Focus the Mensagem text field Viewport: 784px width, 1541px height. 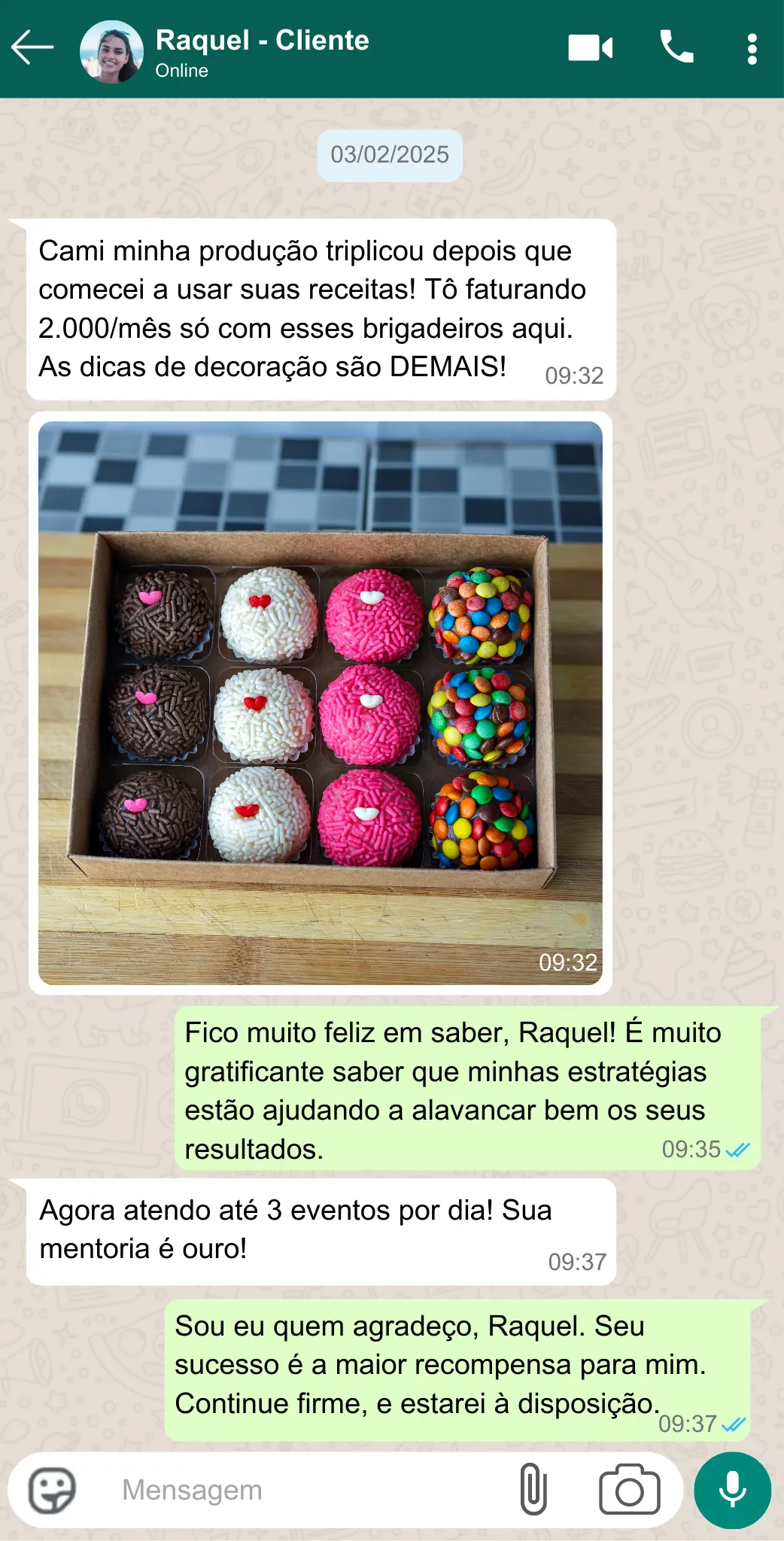[x=301, y=1490]
